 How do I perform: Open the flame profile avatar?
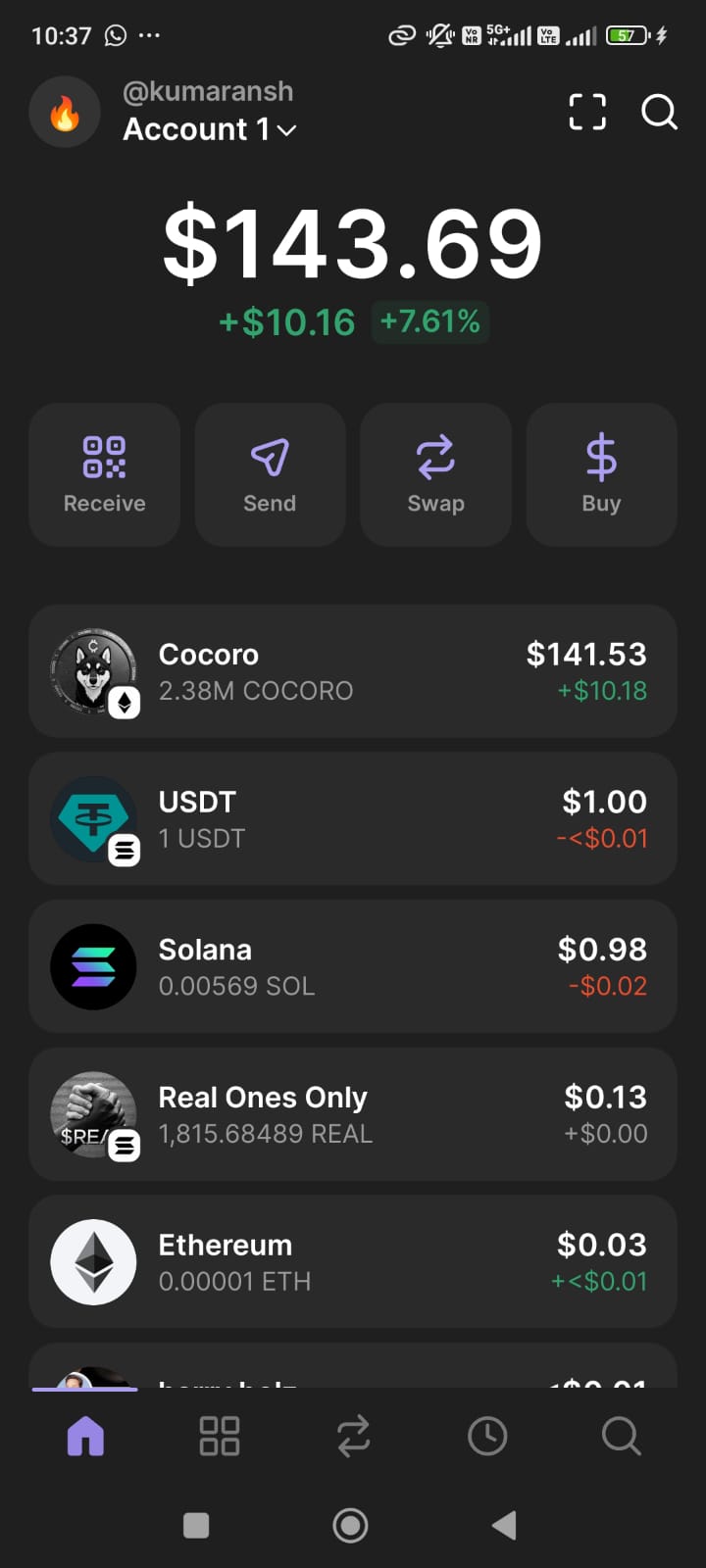coord(65,113)
